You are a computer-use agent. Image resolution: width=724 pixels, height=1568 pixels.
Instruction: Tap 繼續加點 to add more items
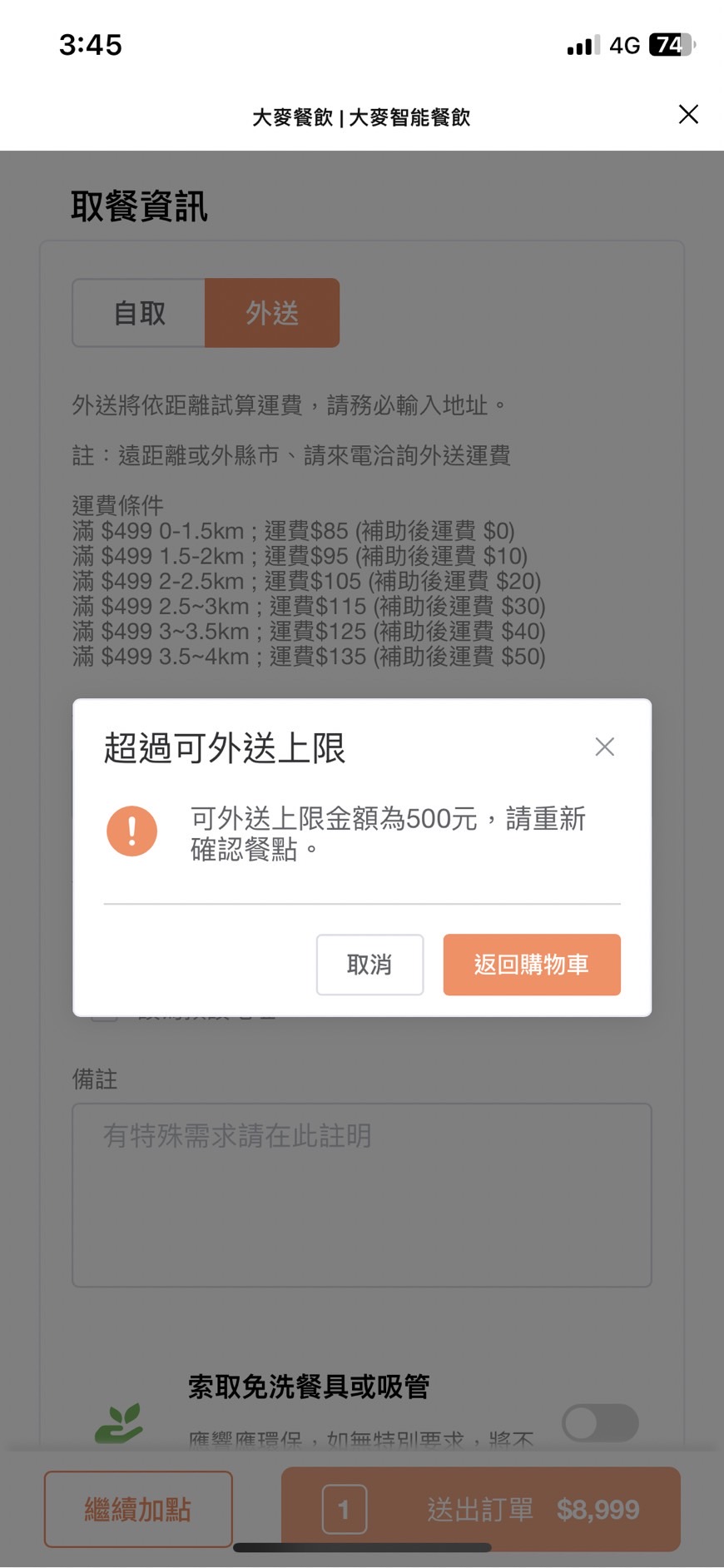tap(138, 1509)
